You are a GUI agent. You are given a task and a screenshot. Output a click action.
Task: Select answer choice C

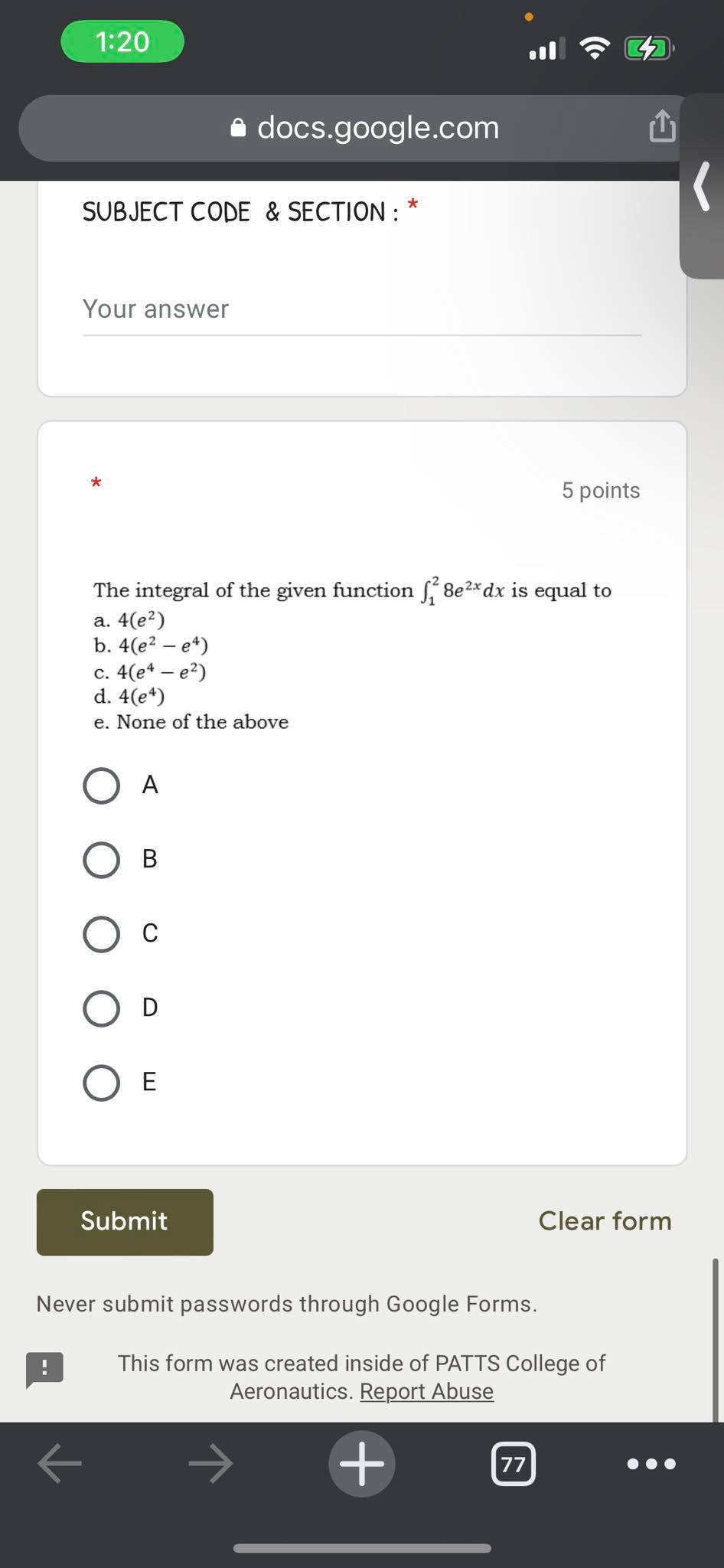100,933
